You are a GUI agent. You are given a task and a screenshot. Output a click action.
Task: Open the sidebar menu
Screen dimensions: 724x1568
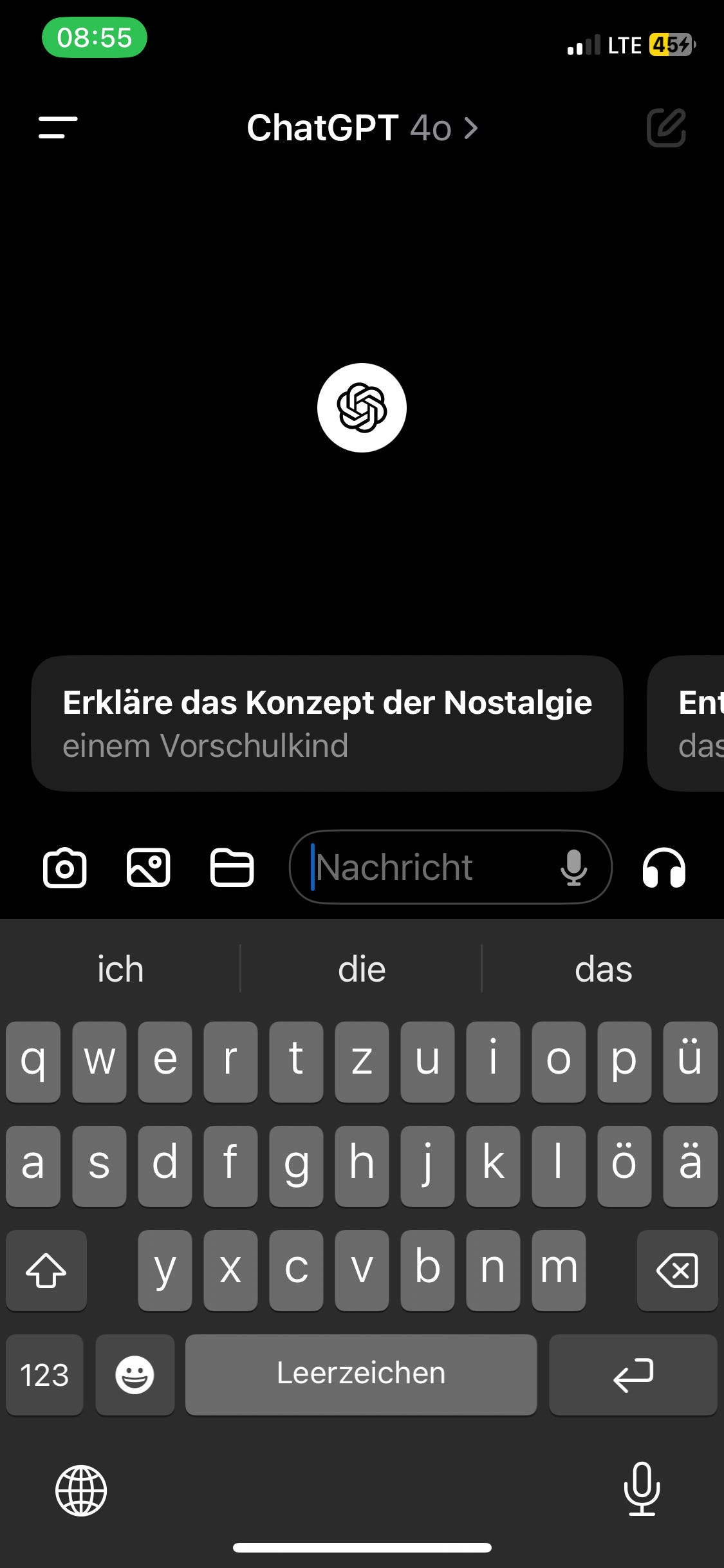coord(58,127)
